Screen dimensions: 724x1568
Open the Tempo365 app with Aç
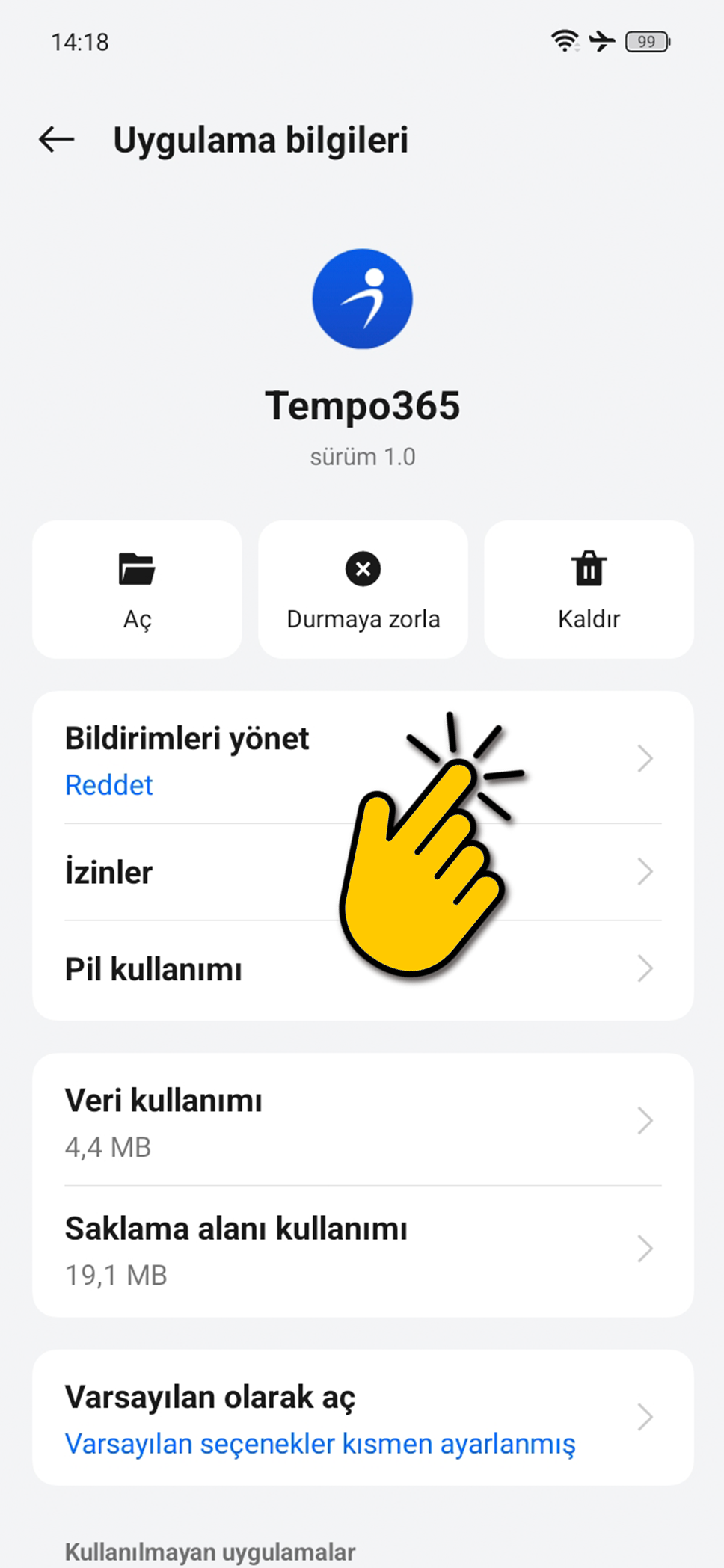click(x=137, y=589)
